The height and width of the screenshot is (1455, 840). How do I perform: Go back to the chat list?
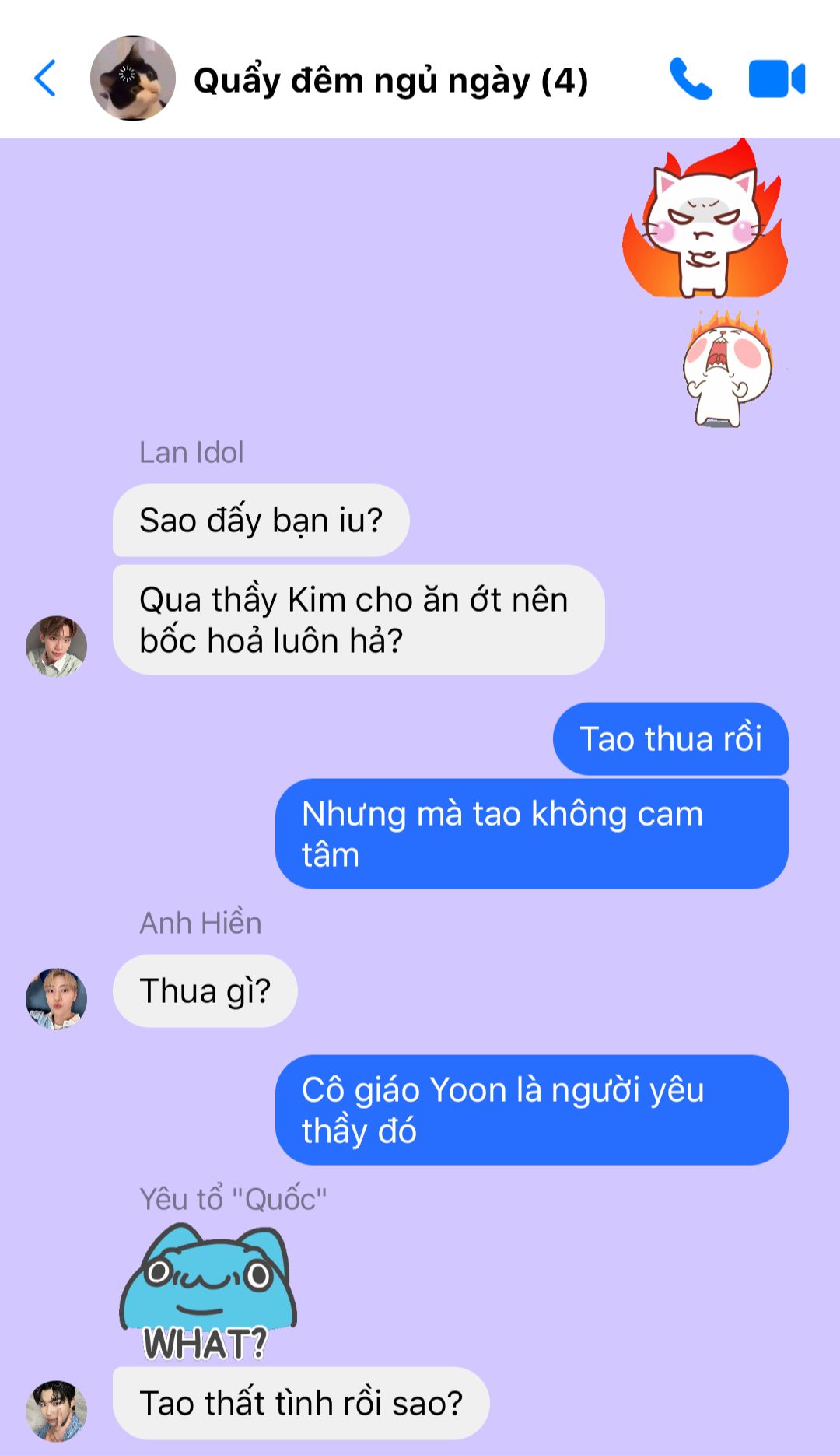pos(45,79)
